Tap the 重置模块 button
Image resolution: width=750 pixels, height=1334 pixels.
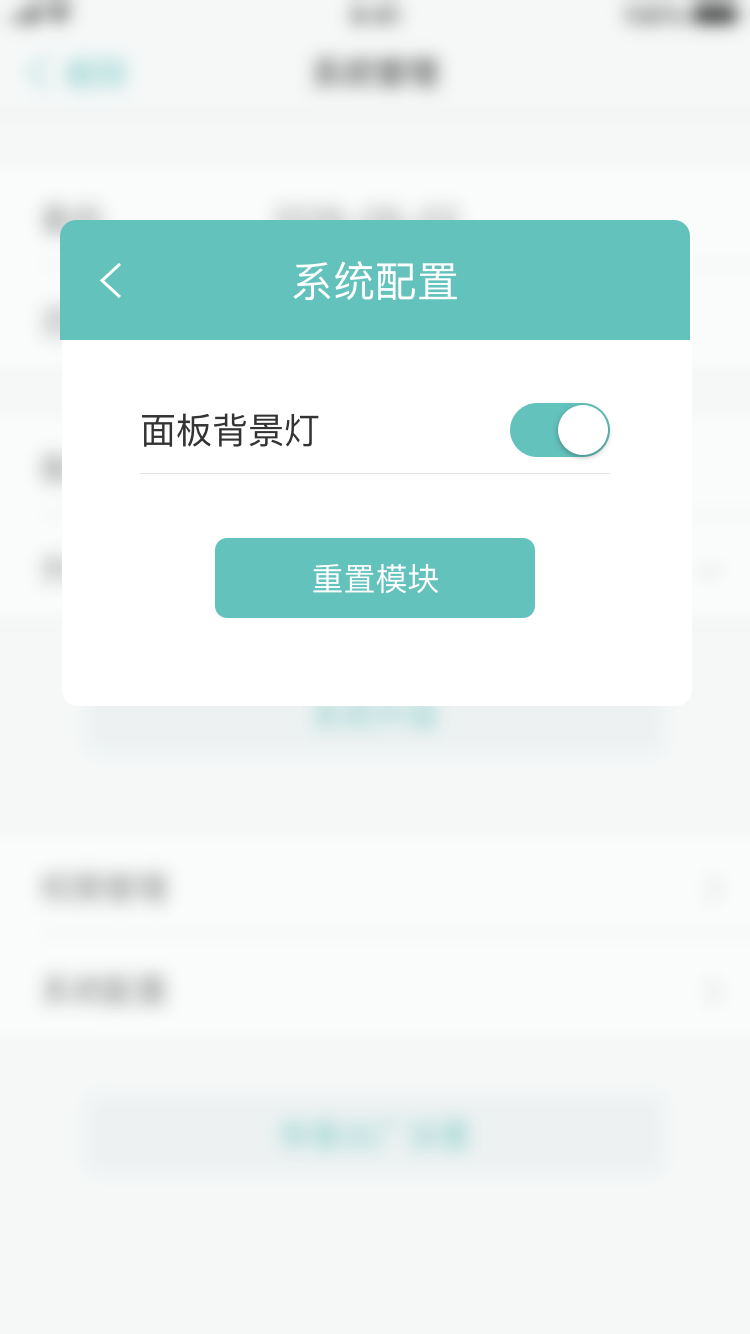pyautogui.click(x=375, y=578)
